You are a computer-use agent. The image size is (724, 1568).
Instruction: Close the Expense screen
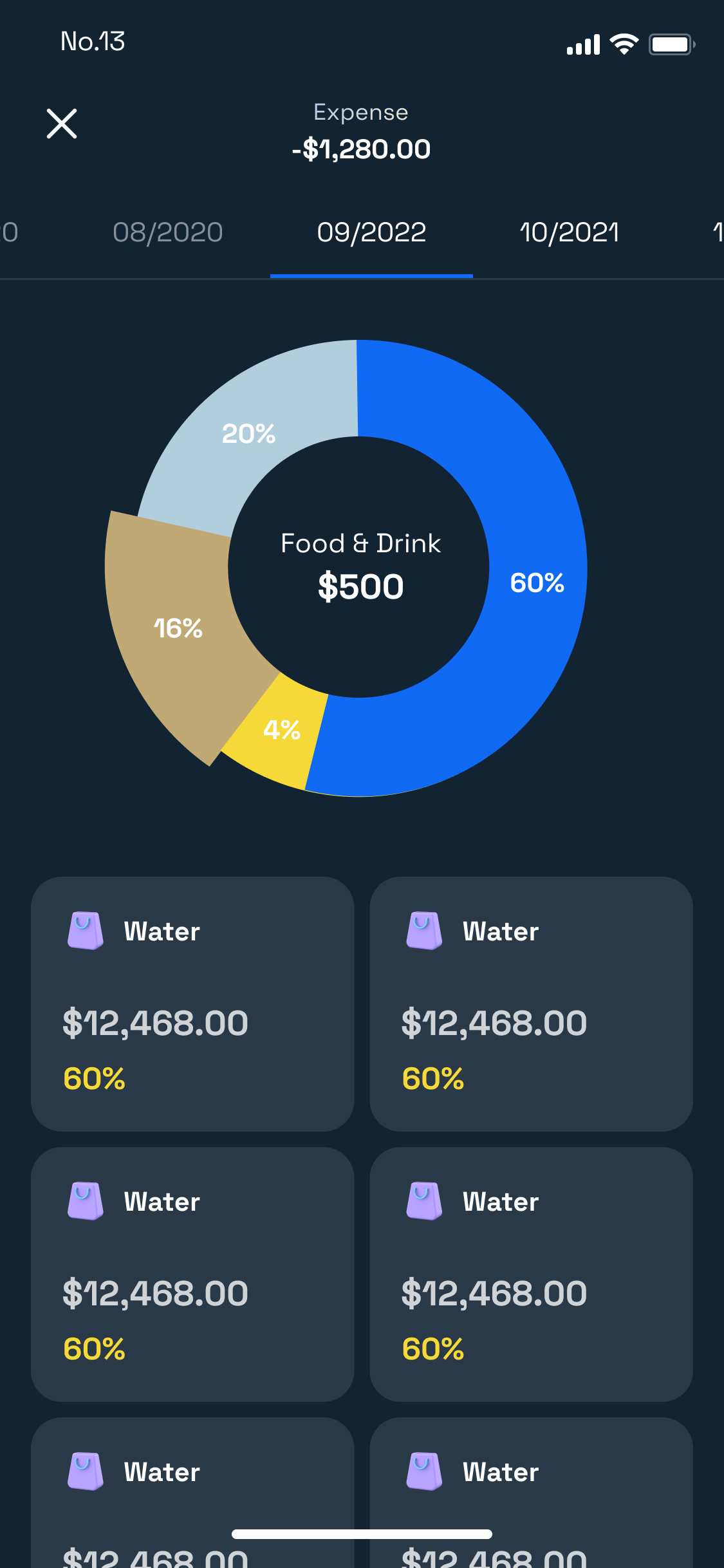pyautogui.click(x=62, y=124)
